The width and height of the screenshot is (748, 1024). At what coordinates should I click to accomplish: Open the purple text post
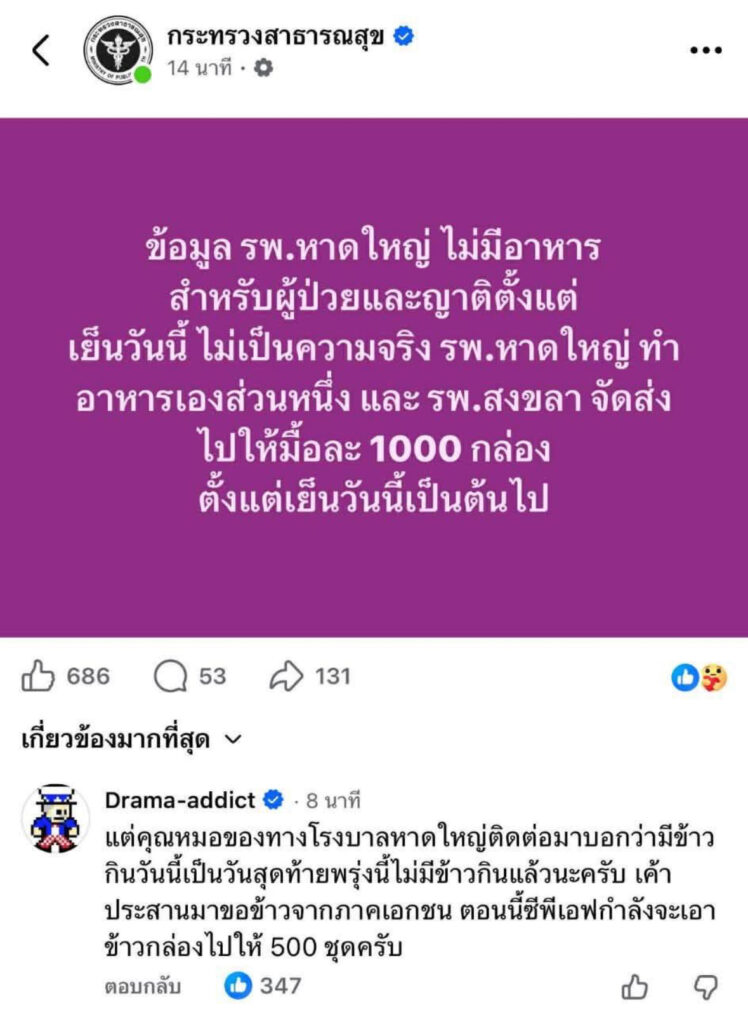pos(374,377)
